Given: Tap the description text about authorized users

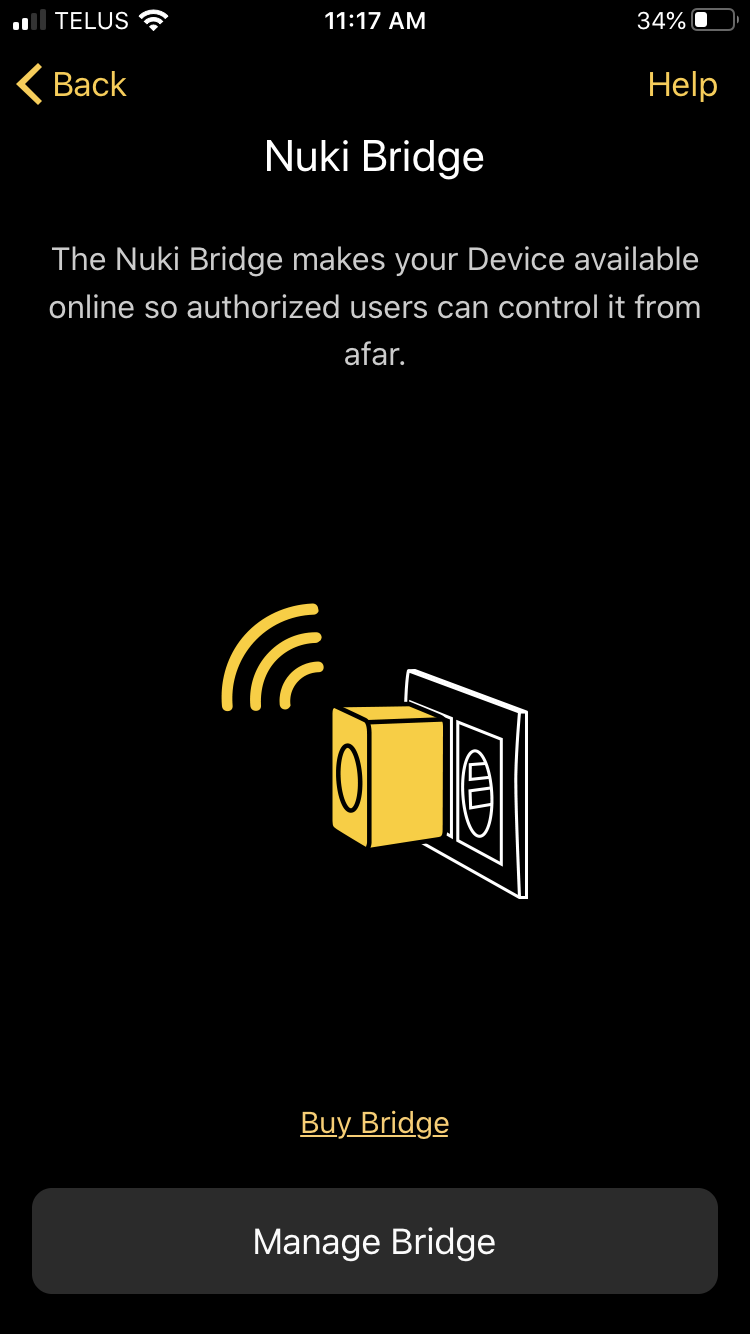Looking at the screenshot, I should (x=375, y=306).
